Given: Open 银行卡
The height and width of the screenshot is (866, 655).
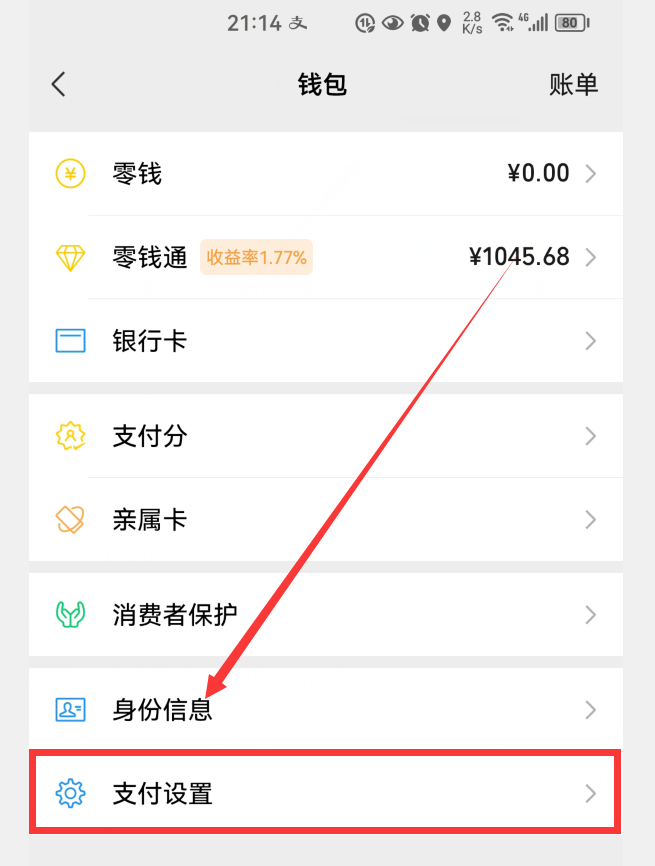Looking at the screenshot, I should click(326, 341).
